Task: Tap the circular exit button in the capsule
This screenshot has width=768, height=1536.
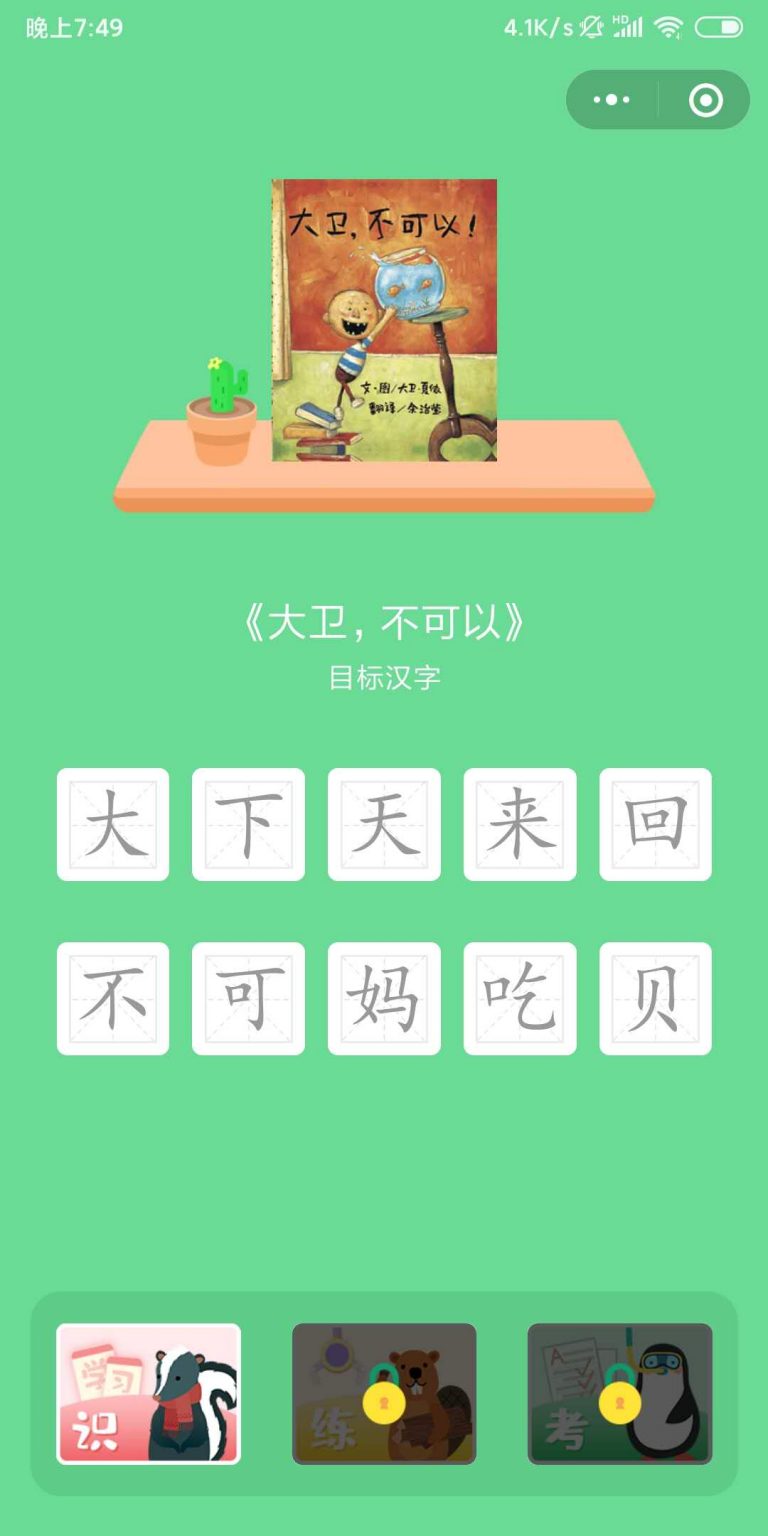Action: [703, 99]
